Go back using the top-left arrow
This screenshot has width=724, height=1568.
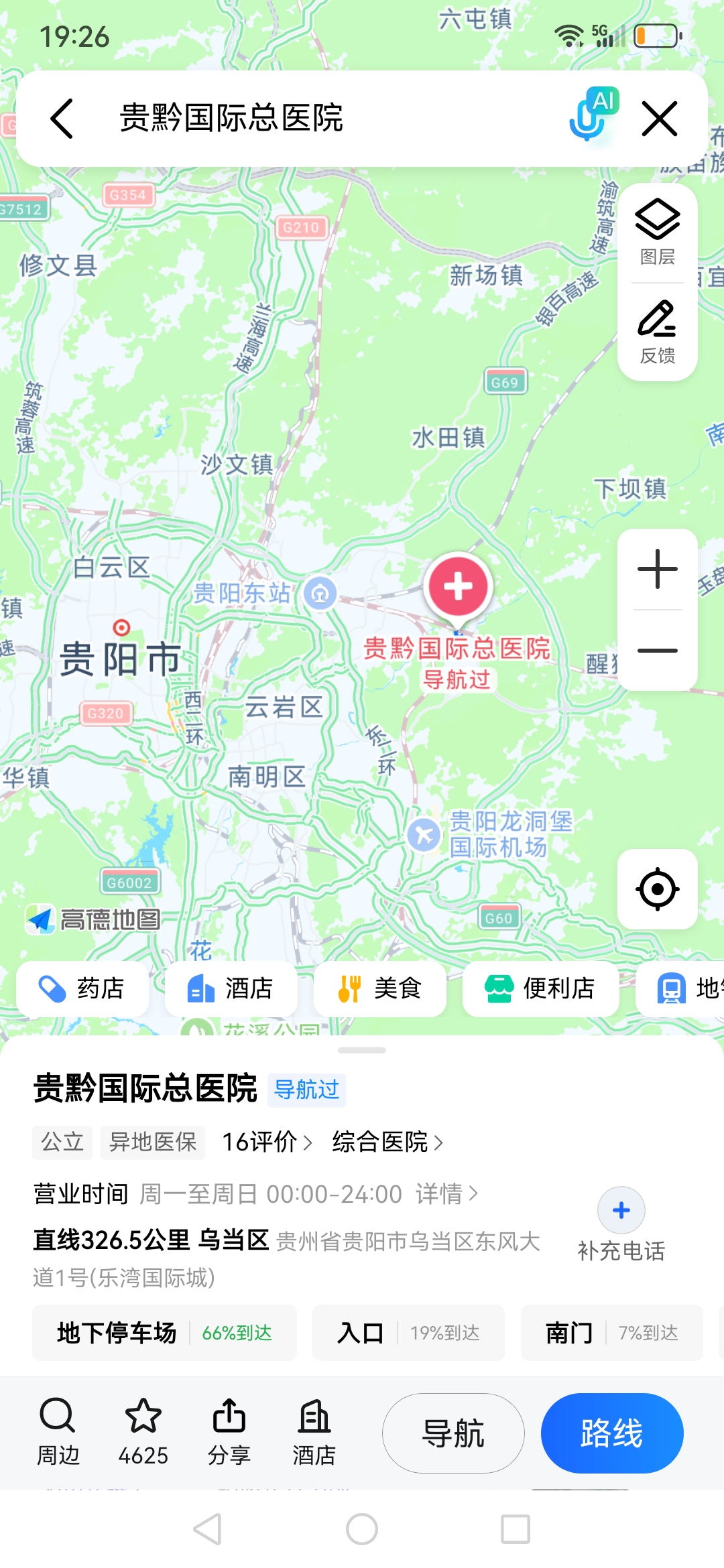(x=62, y=119)
